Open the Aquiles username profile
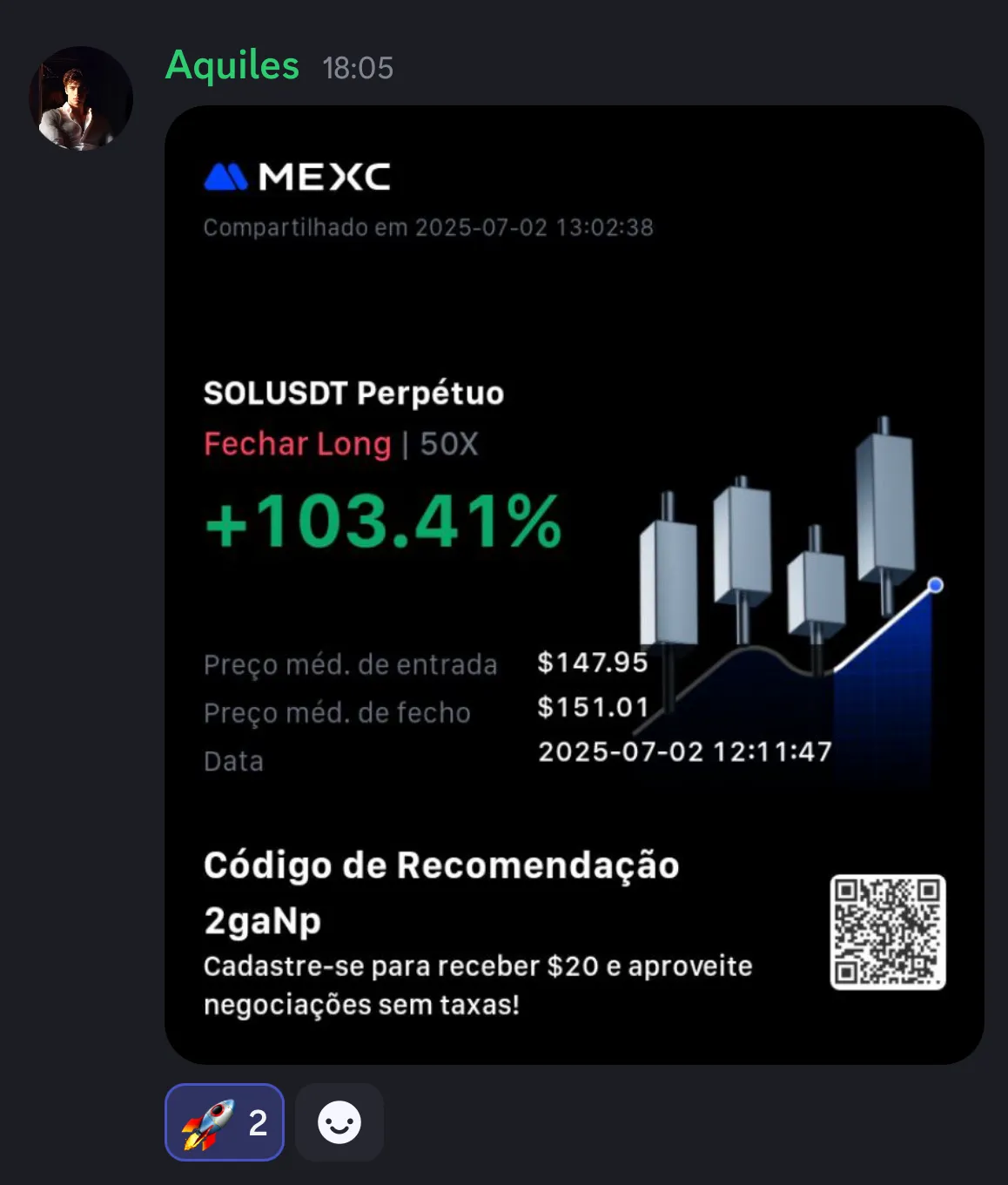The width and height of the screenshot is (1008, 1185). tap(232, 65)
